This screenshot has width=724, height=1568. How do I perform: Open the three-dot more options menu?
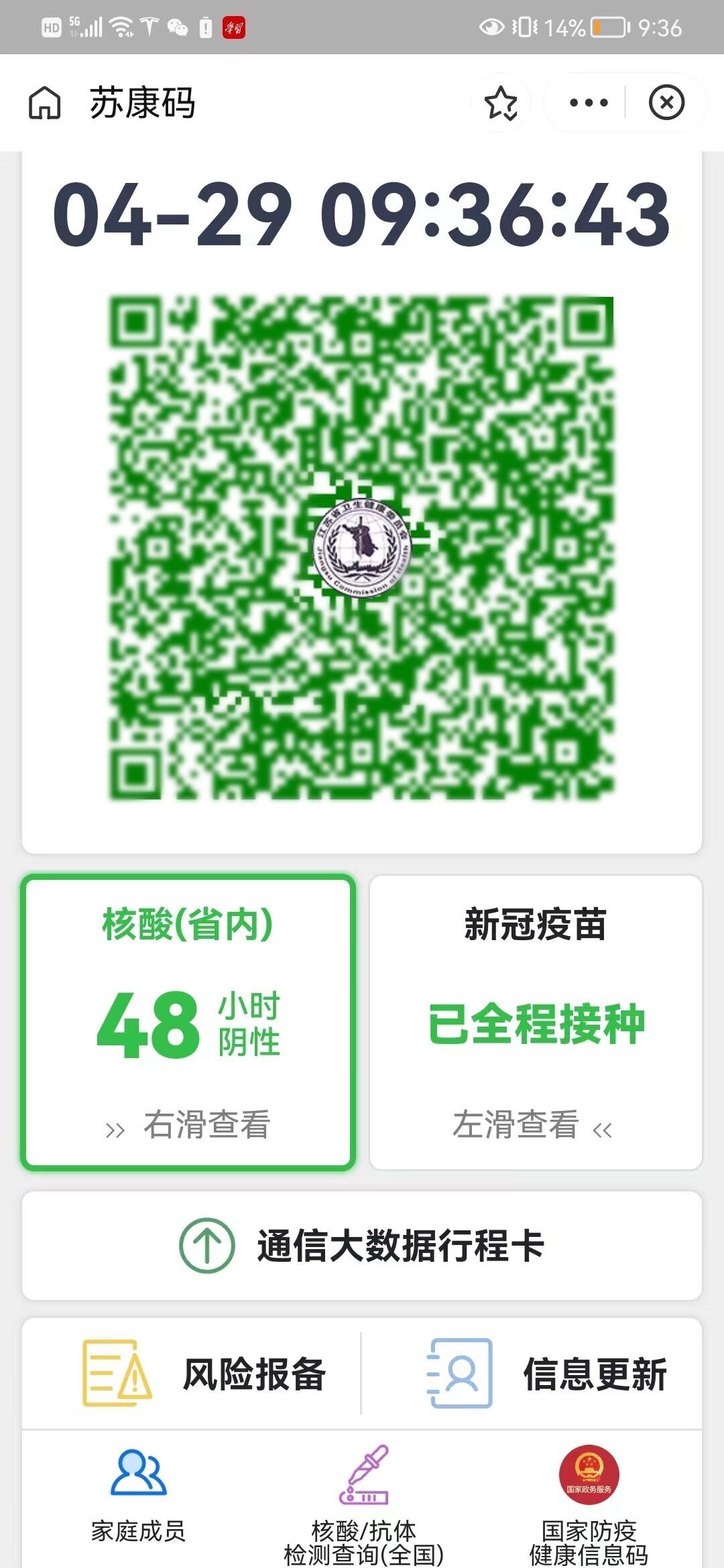coord(588,103)
